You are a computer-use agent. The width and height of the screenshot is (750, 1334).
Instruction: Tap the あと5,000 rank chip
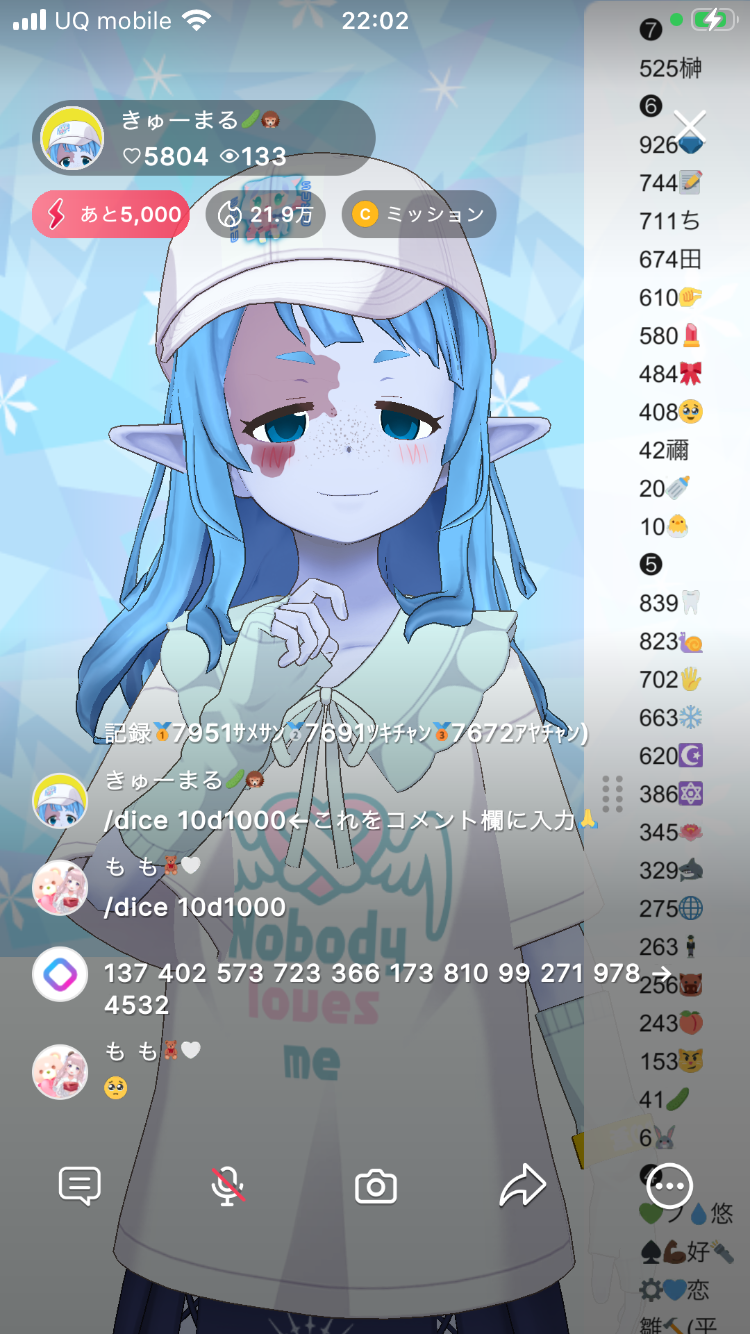(111, 214)
